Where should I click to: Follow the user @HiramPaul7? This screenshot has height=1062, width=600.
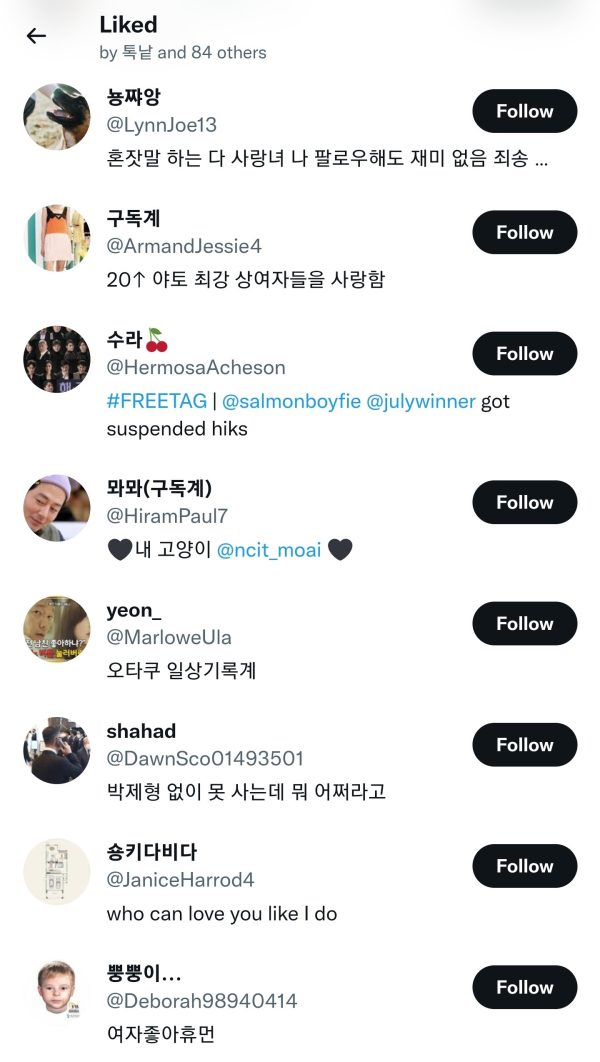click(524, 502)
